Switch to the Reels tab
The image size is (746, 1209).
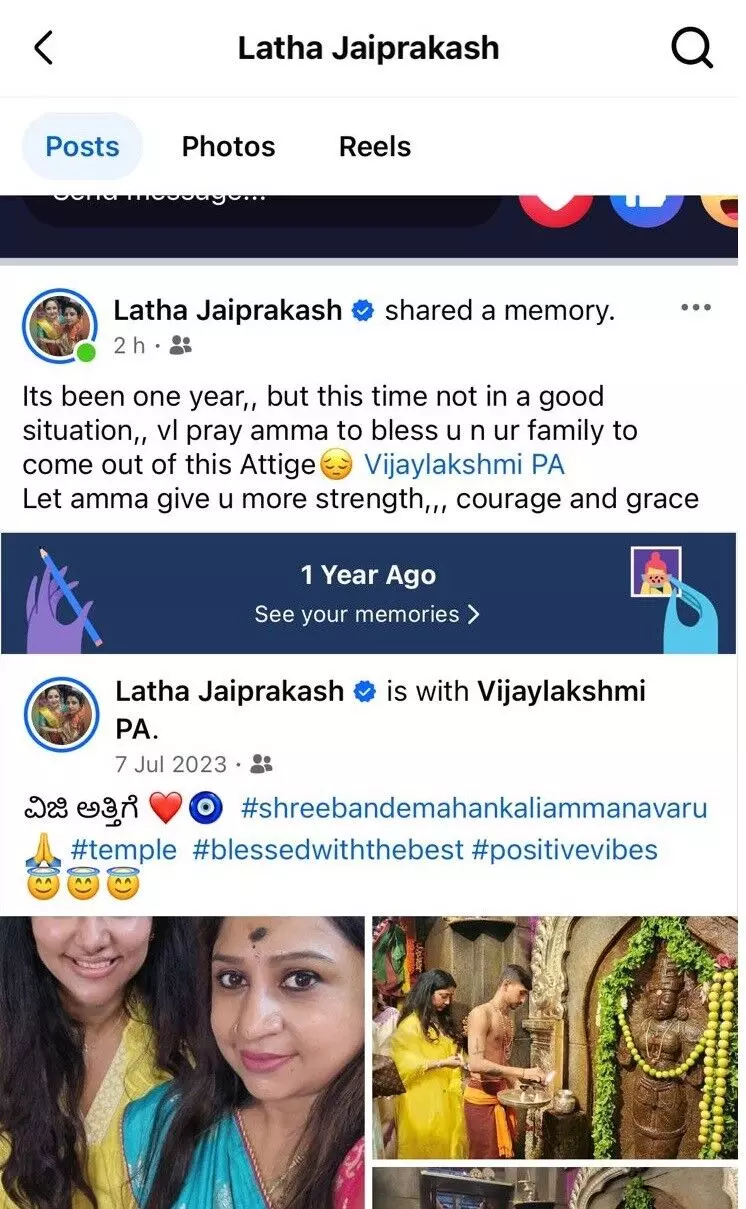click(375, 147)
